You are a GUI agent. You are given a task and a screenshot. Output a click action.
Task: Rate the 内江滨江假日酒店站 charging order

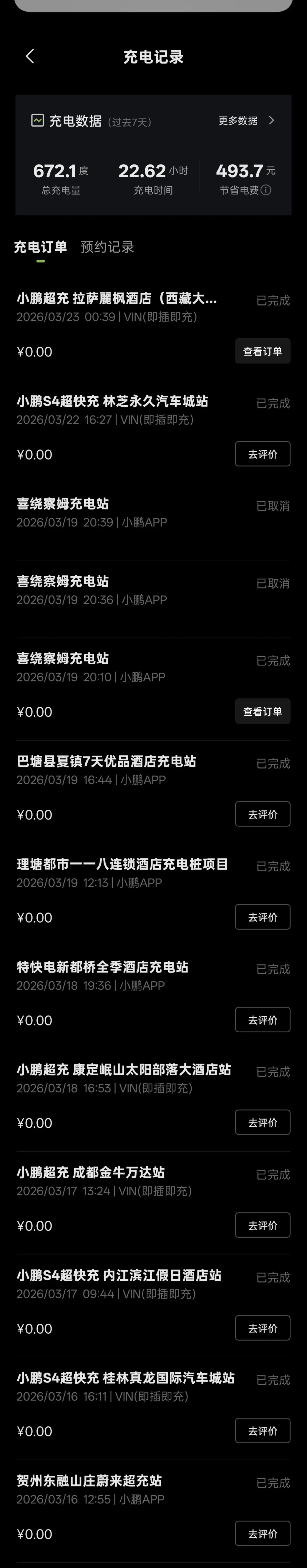(x=262, y=1328)
